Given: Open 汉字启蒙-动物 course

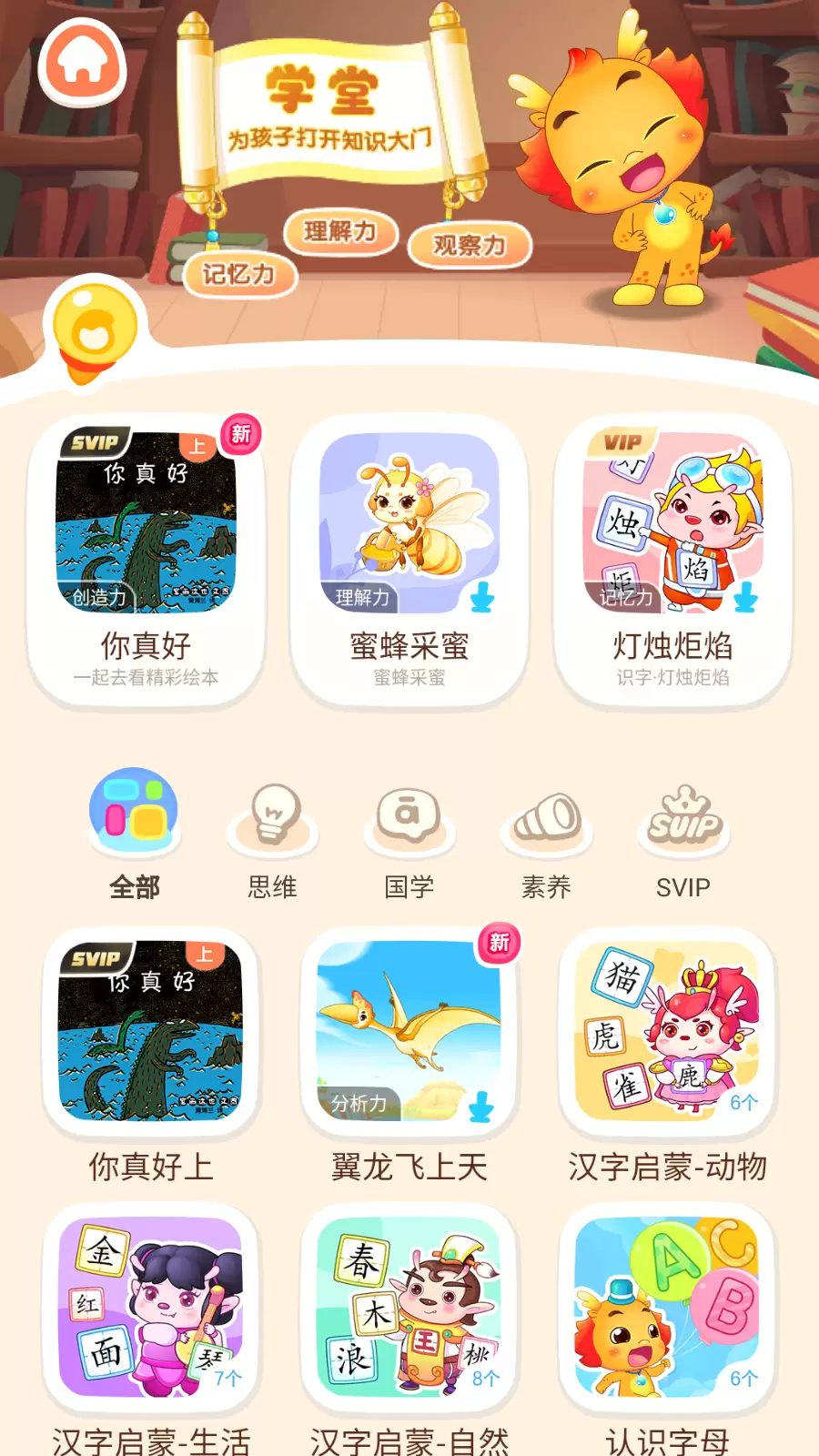Looking at the screenshot, I should (x=667, y=1057).
